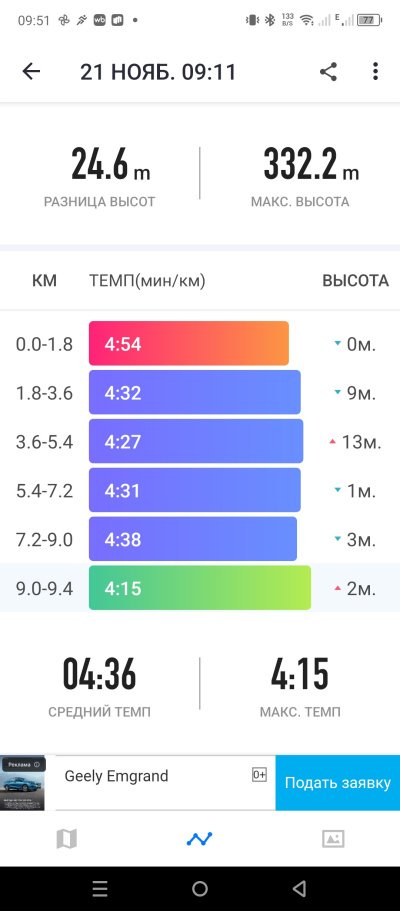Share this workout
Image resolution: width=400 pixels, height=911 pixels.
coord(328,71)
